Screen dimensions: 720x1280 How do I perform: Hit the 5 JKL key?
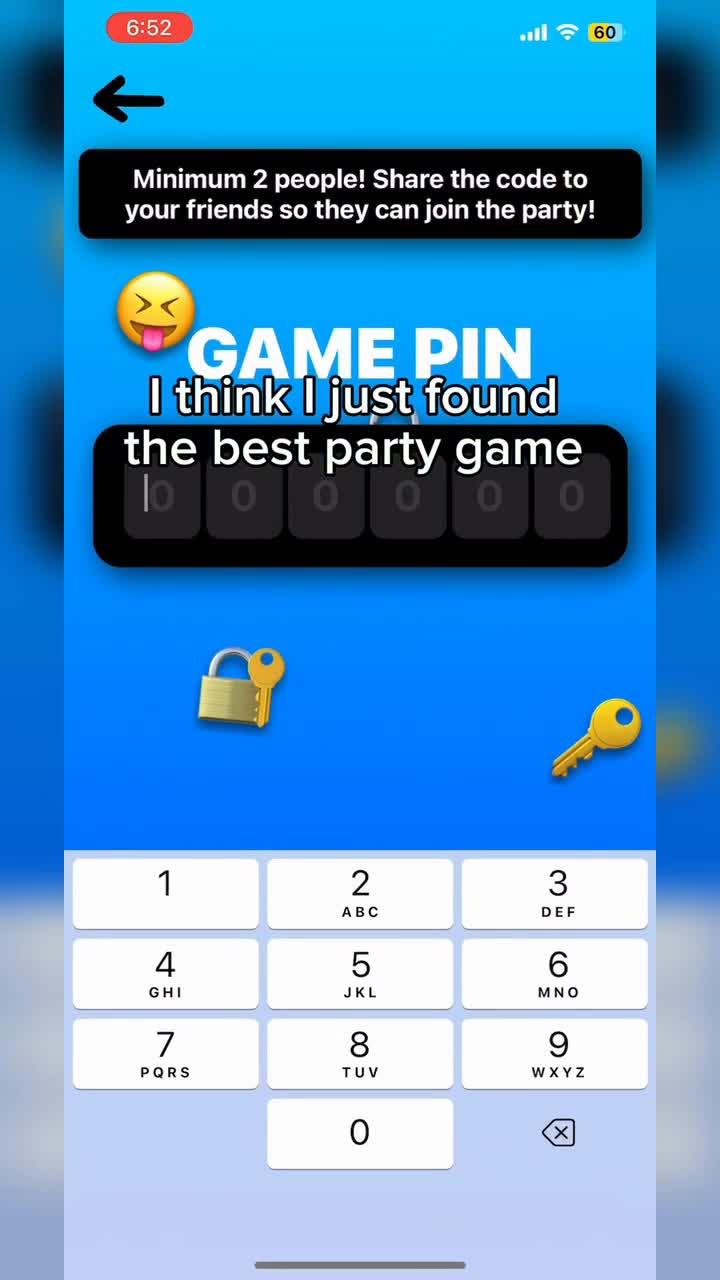[360, 973]
